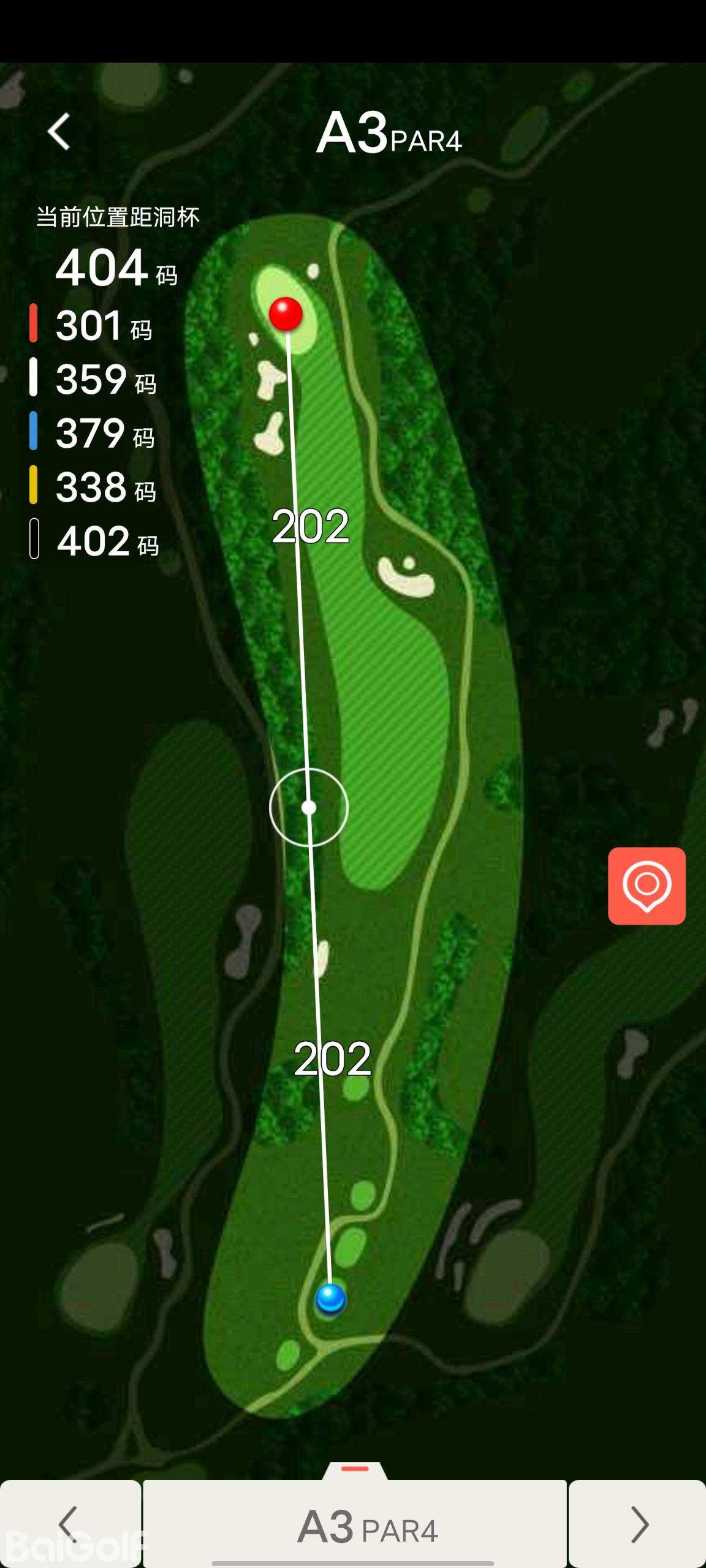Tap the red locate-position button
This screenshot has height=1568, width=706.
647,886
